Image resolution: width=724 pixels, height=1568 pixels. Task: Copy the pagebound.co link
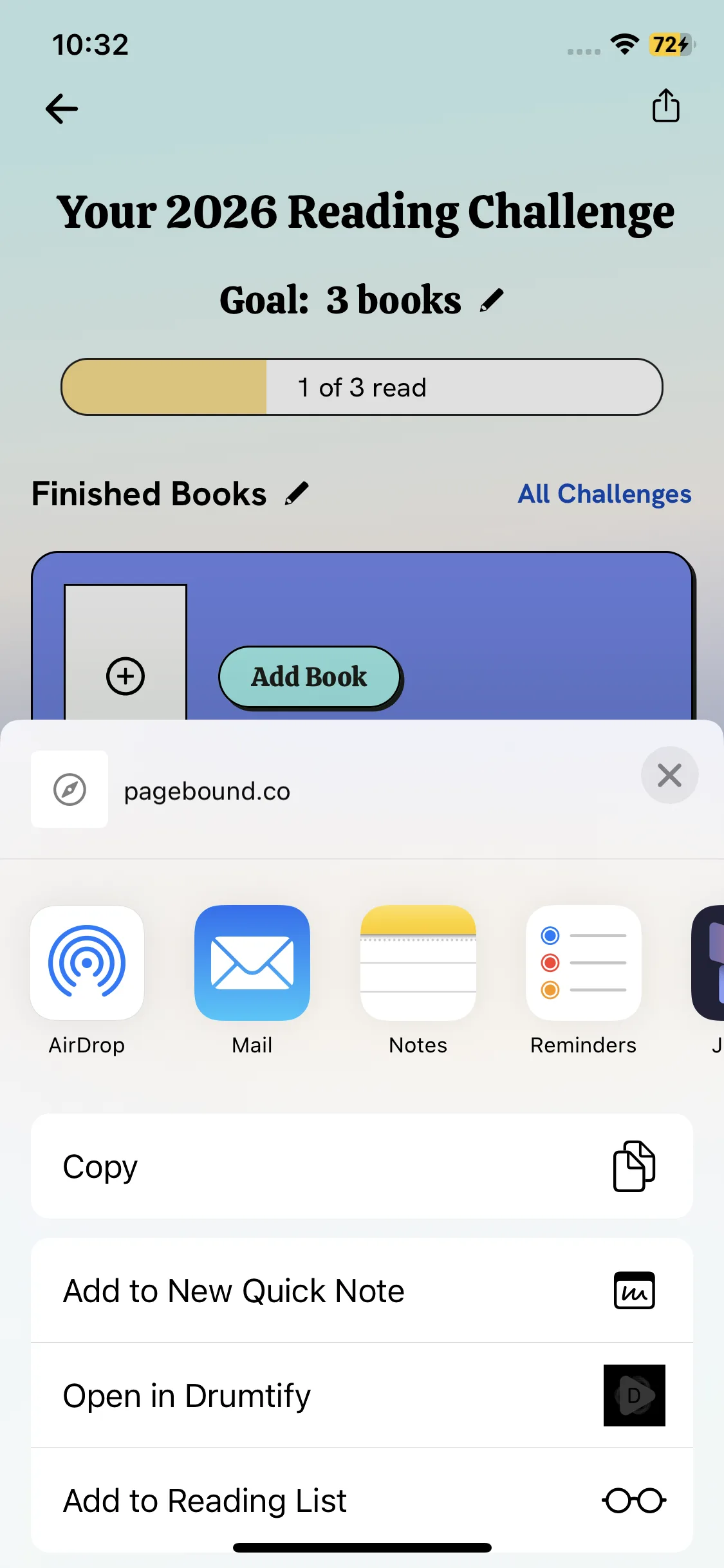pos(362,1166)
